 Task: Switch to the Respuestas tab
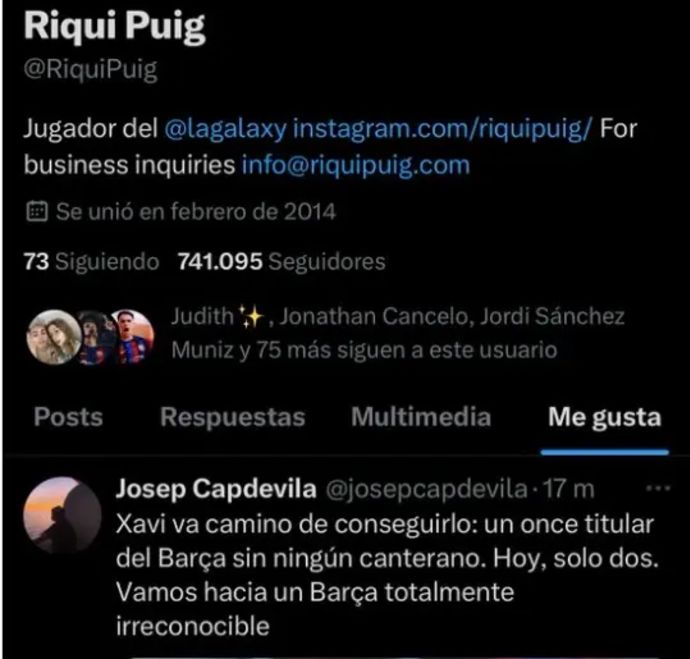tap(232, 417)
